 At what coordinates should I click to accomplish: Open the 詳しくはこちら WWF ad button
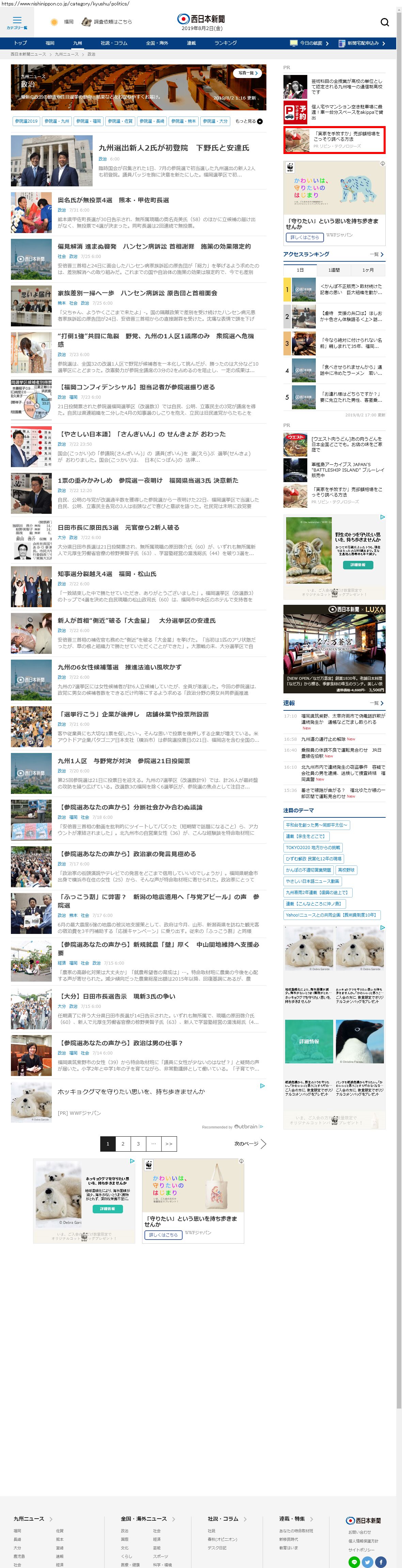[x=304, y=237]
